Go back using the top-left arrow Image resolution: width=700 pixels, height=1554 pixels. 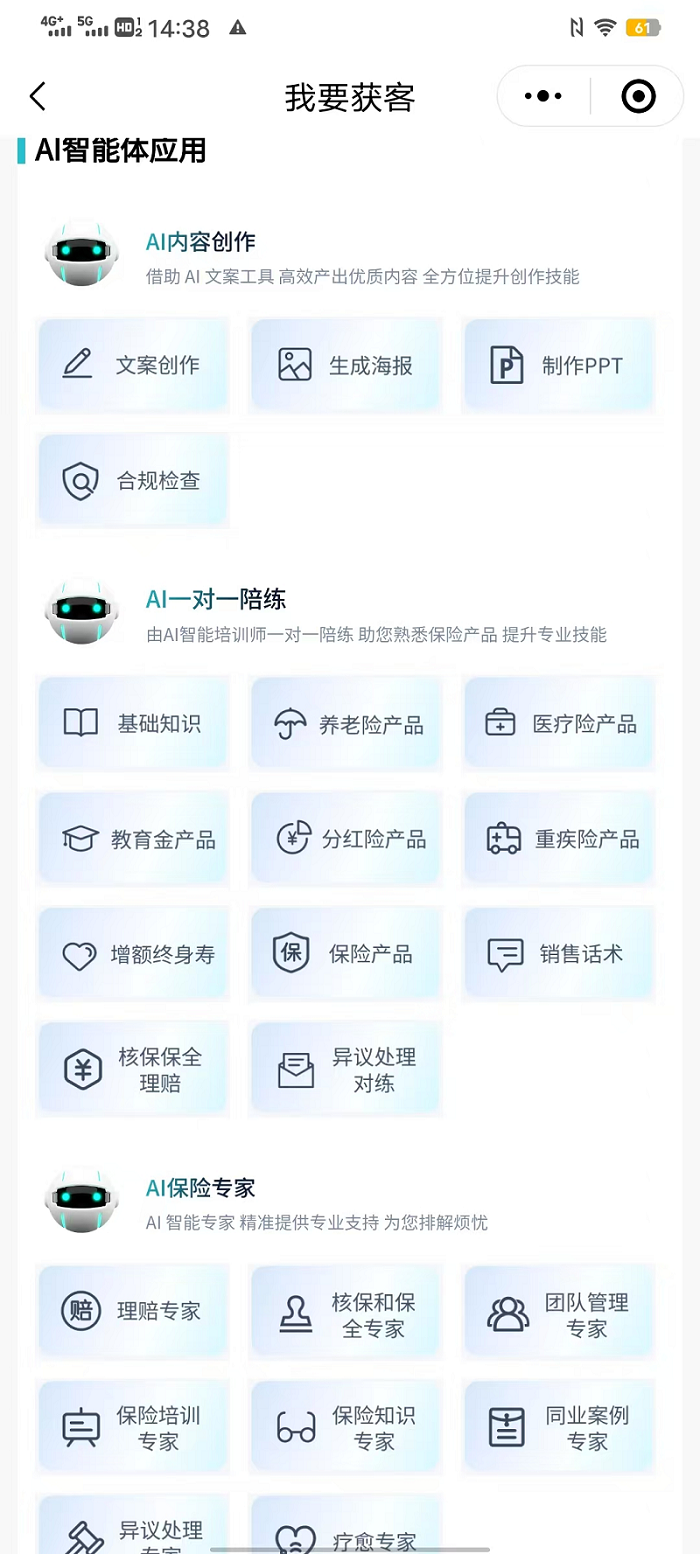38,97
